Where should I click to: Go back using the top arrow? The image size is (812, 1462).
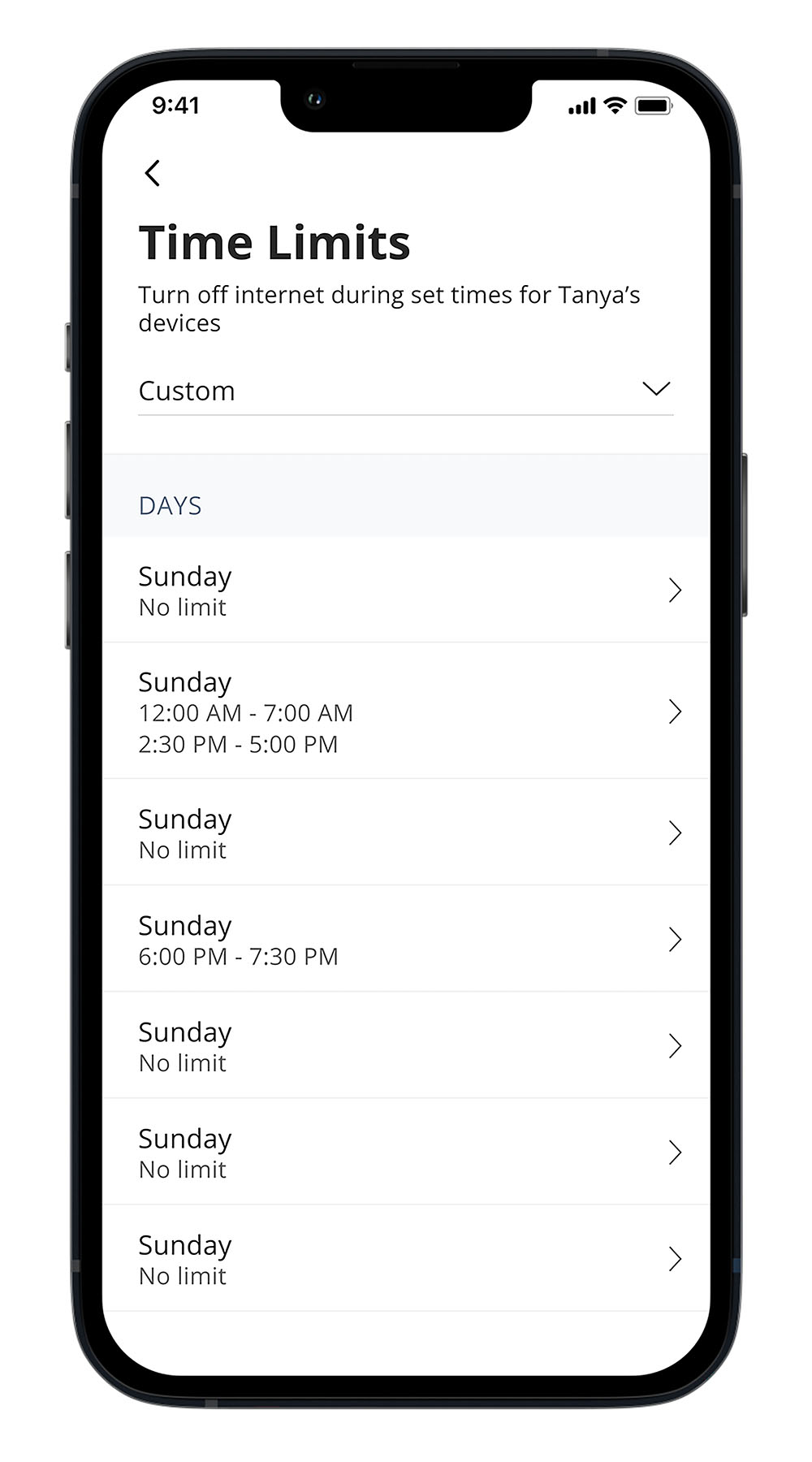pos(153,173)
